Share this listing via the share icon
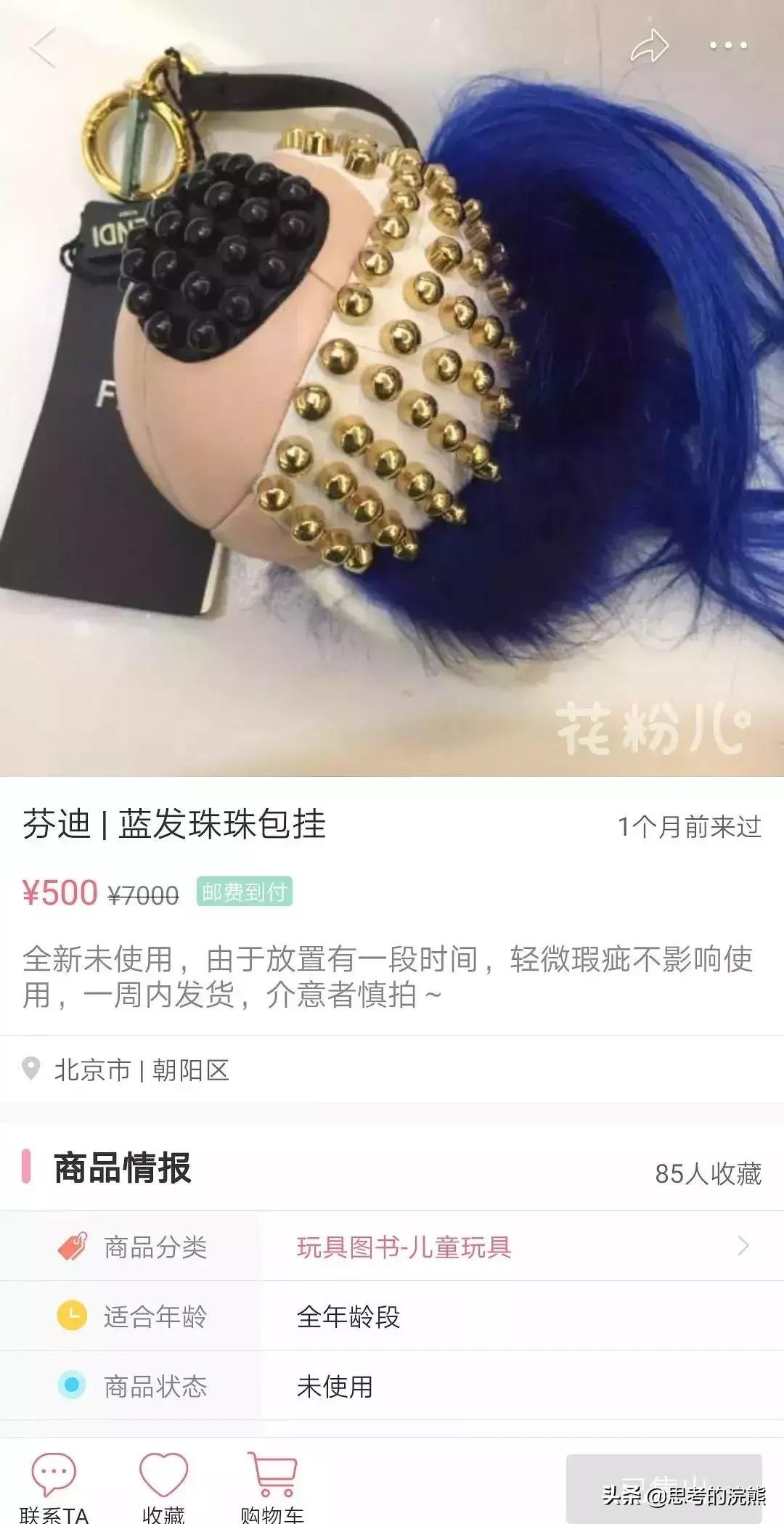 [x=650, y=46]
